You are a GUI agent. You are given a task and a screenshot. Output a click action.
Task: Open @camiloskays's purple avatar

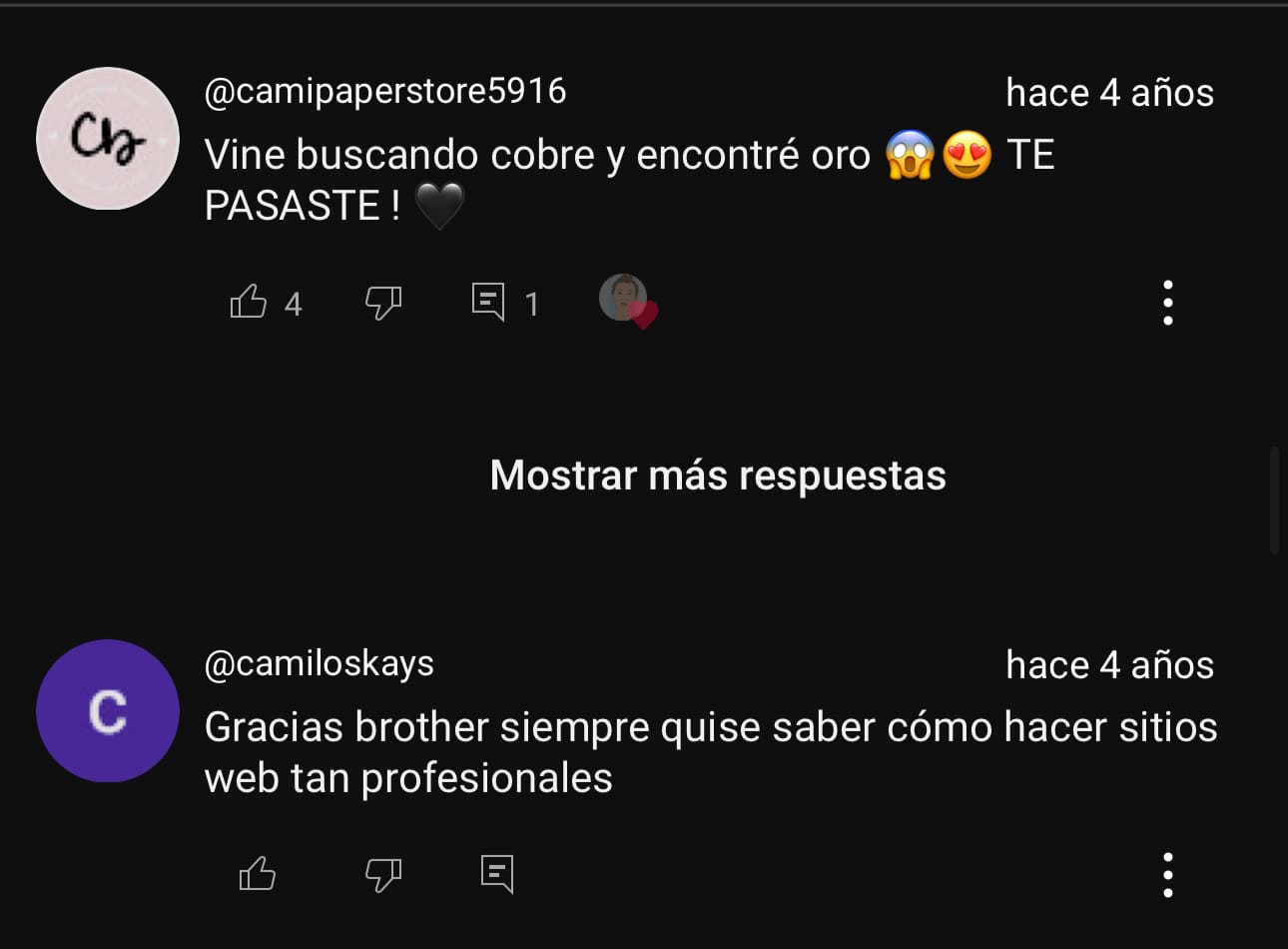(x=108, y=711)
